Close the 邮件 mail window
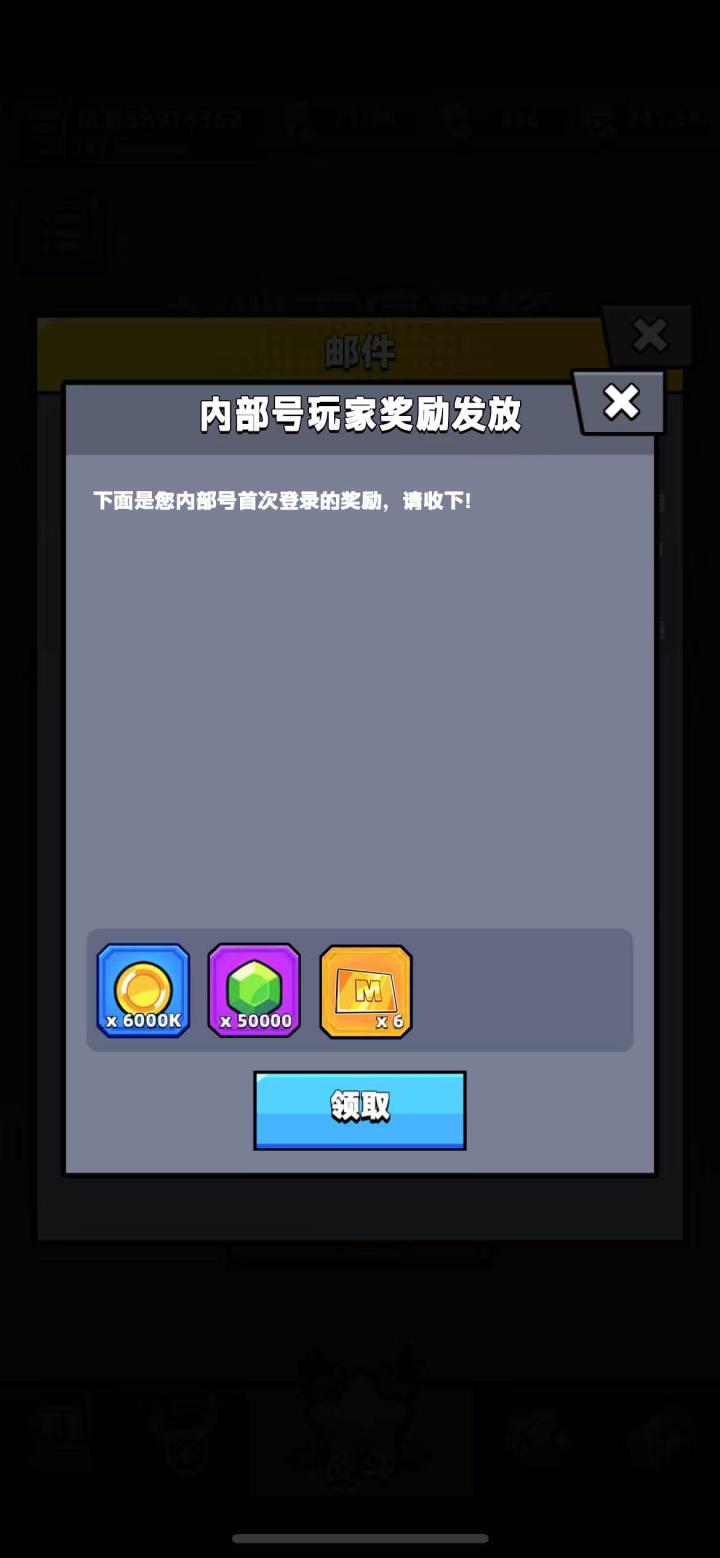Screen dimensions: 720x1558 (x=649, y=335)
